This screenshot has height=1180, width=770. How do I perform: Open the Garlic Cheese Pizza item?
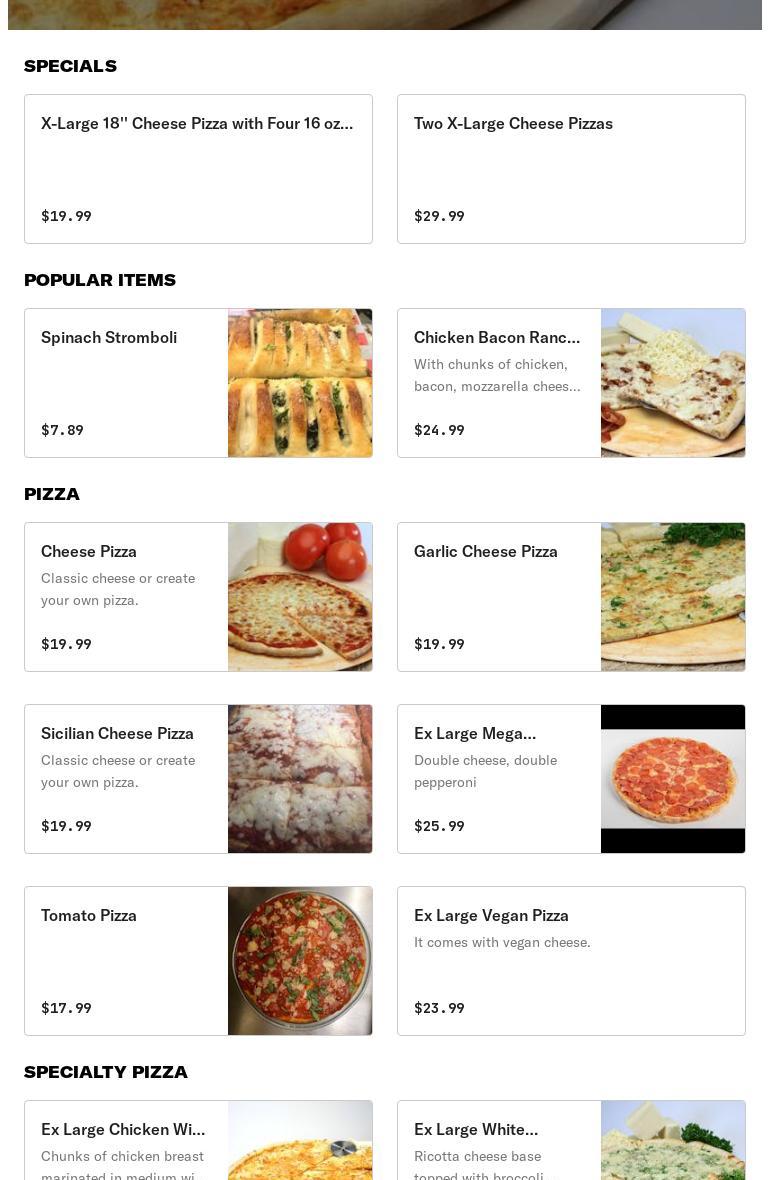570,596
